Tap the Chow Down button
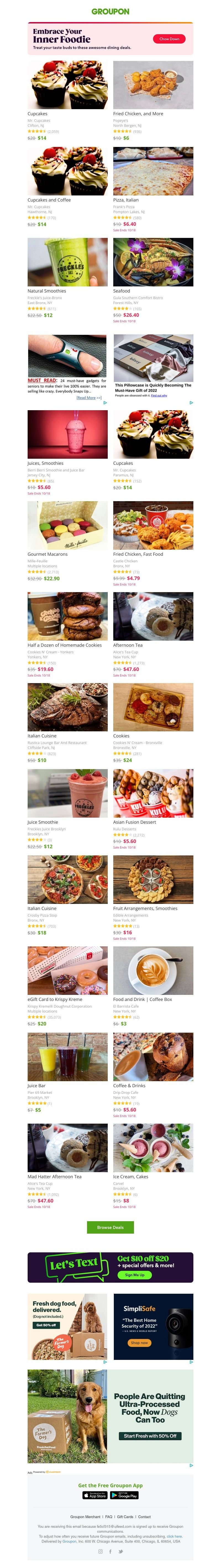This screenshot has width=221, height=1568. 169,39
